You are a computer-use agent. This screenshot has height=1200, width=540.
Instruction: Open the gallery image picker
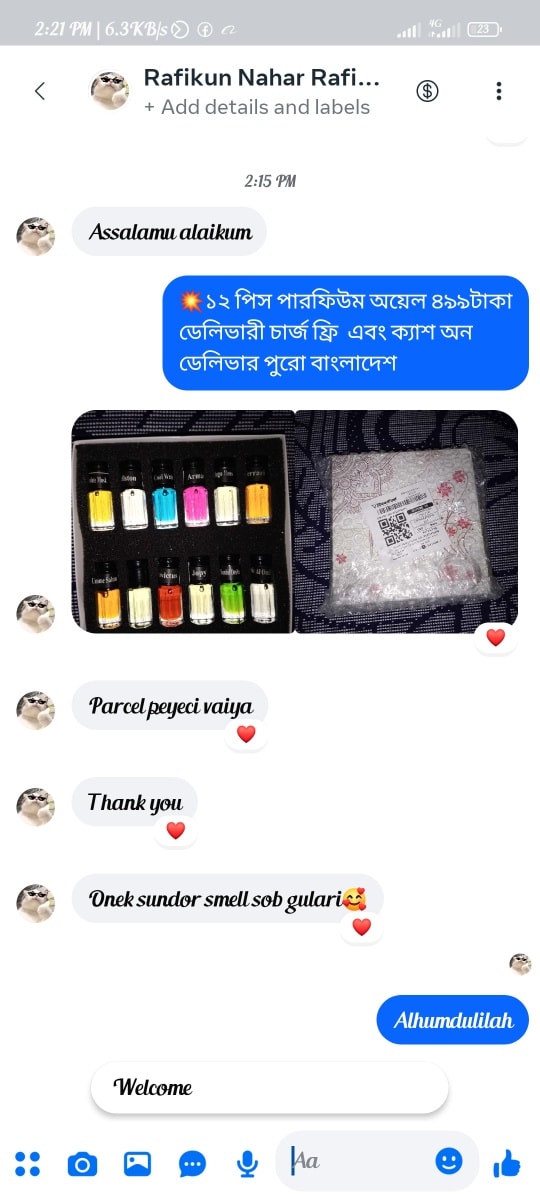pyautogui.click(x=137, y=1163)
